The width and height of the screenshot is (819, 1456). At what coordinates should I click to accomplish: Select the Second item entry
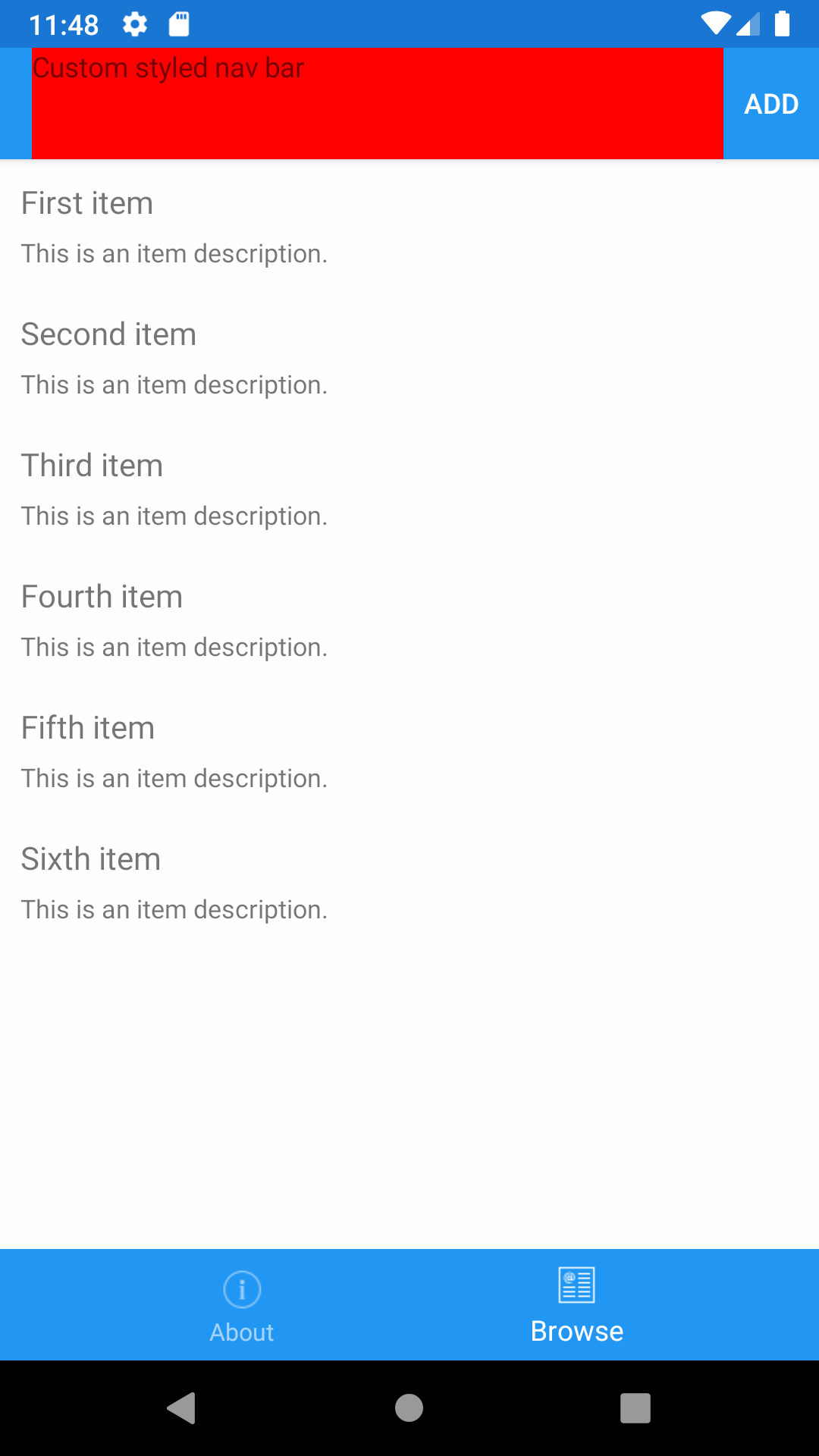(x=108, y=334)
